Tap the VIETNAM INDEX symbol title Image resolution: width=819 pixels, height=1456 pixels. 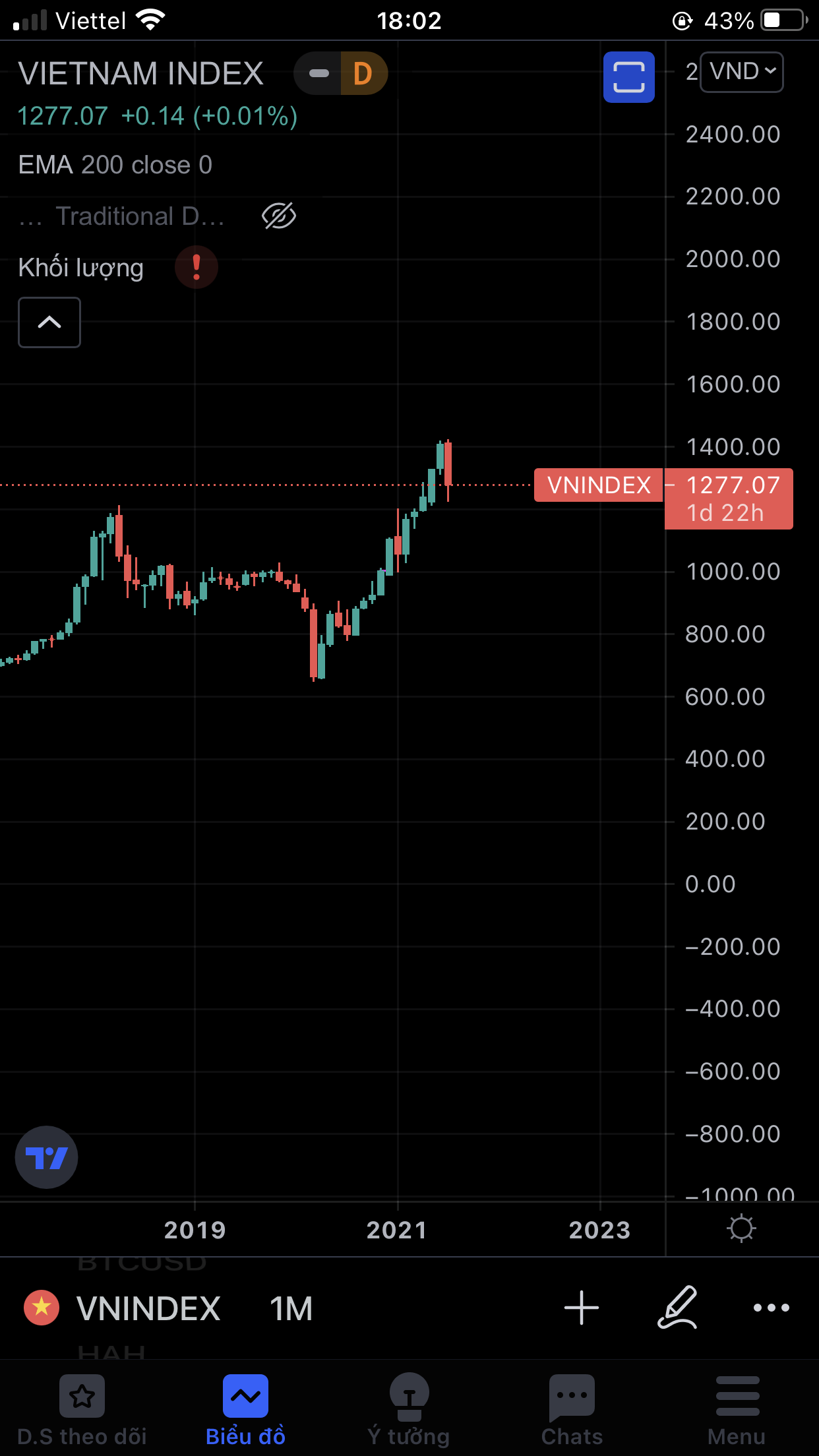[x=140, y=73]
